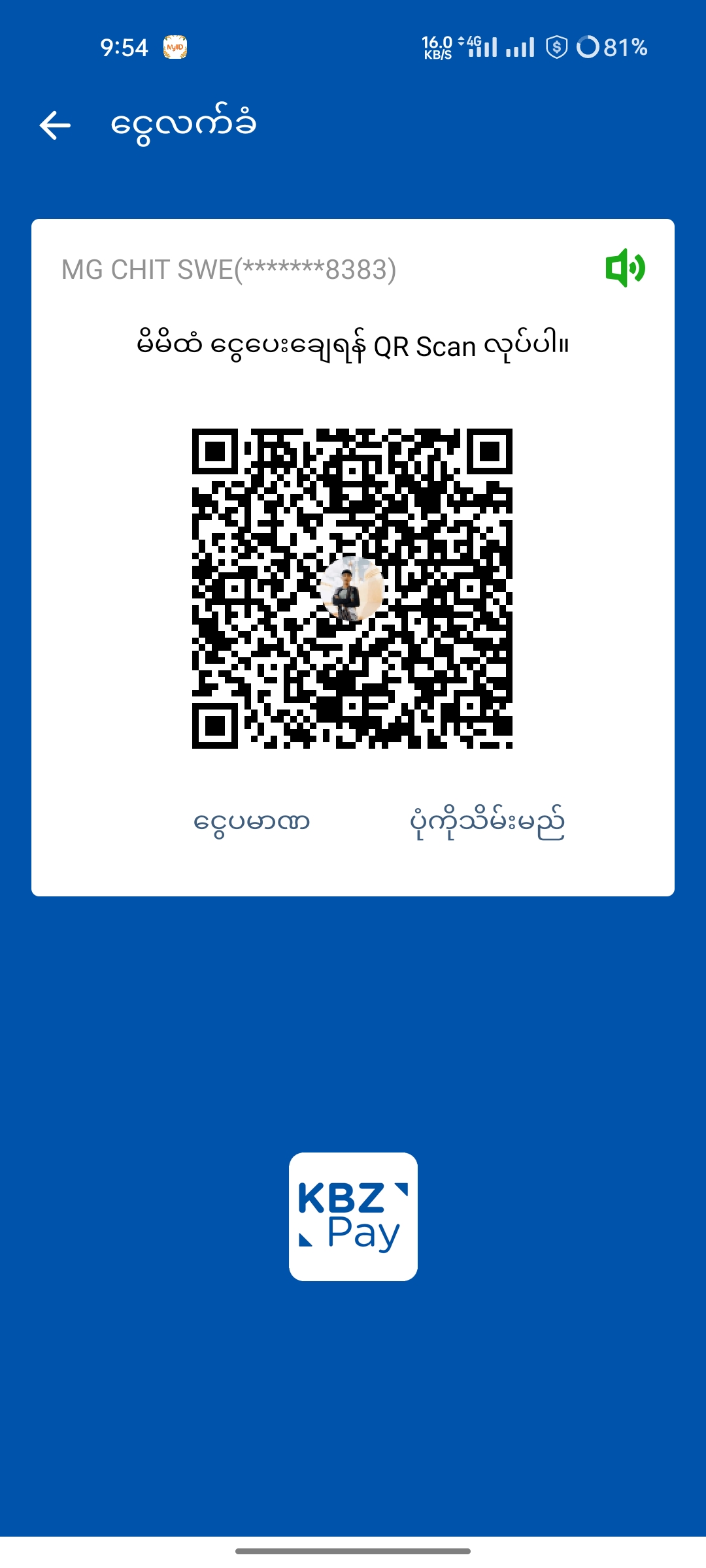Save the QR image with ပုံကိုသိမ်းမည်
This screenshot has width=706, height=1568.
(487, 822)
